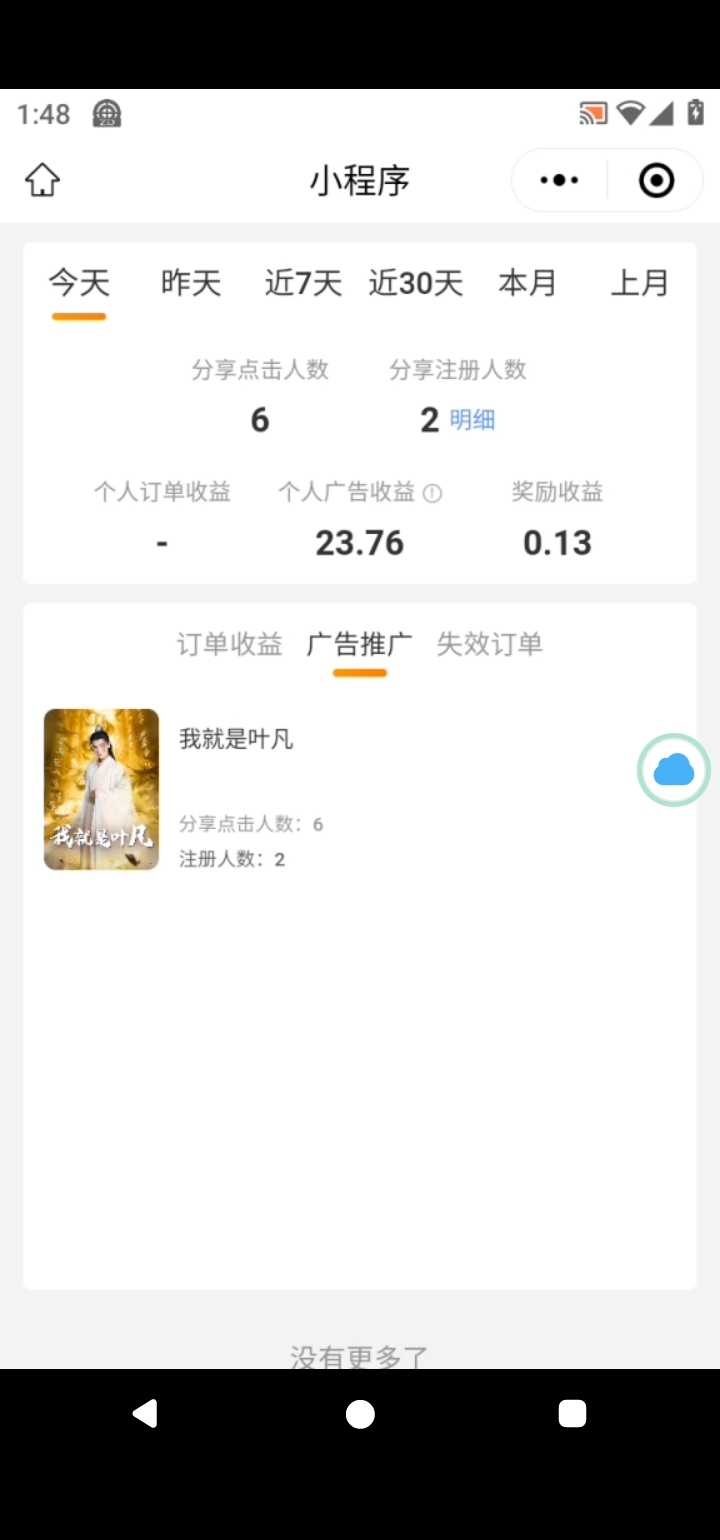Select the 本月 period filter

(x=527, y=283)
